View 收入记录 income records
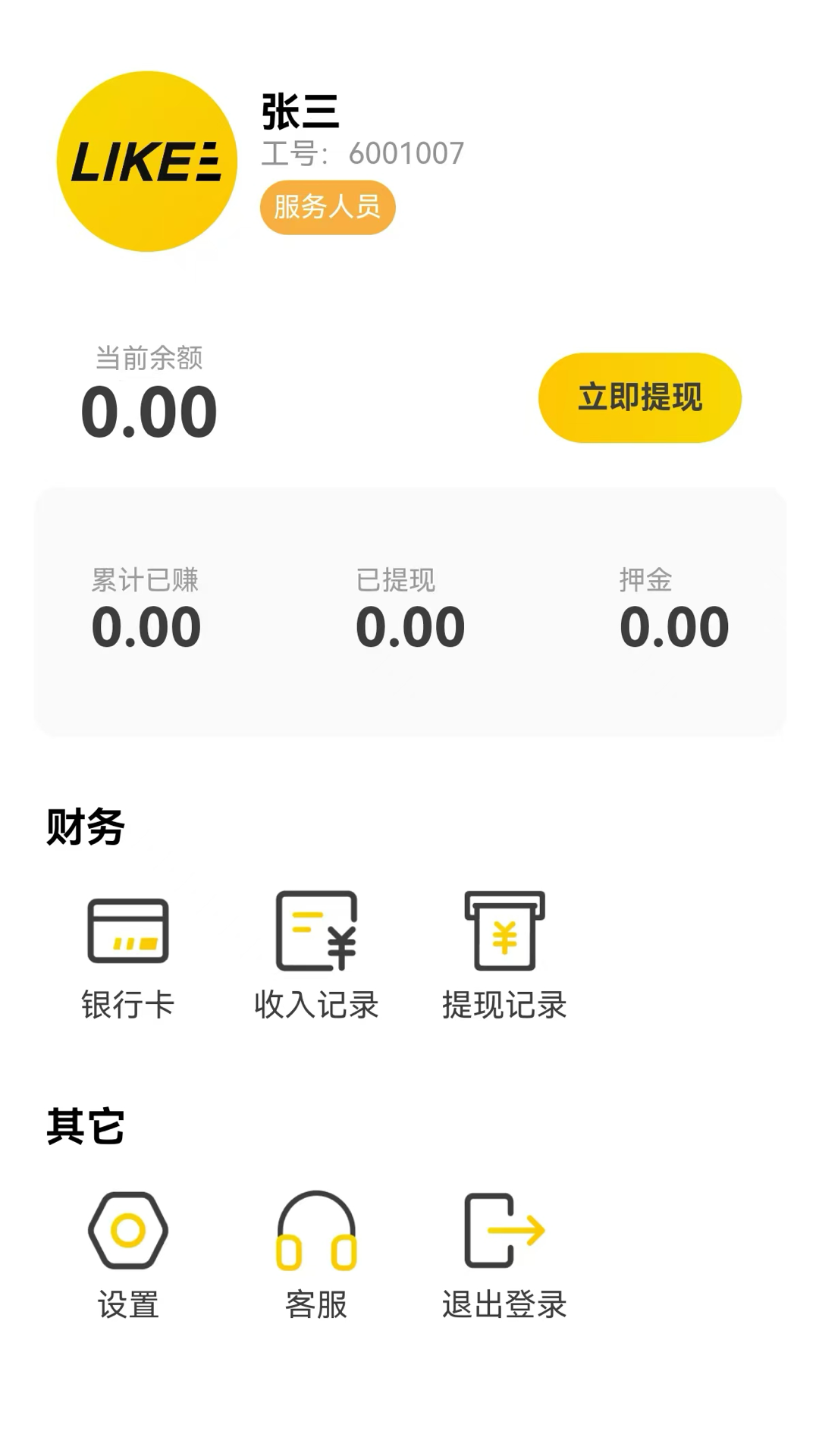Image resolution: width=819 pixels, height=1456 pixels. [316, 954]
